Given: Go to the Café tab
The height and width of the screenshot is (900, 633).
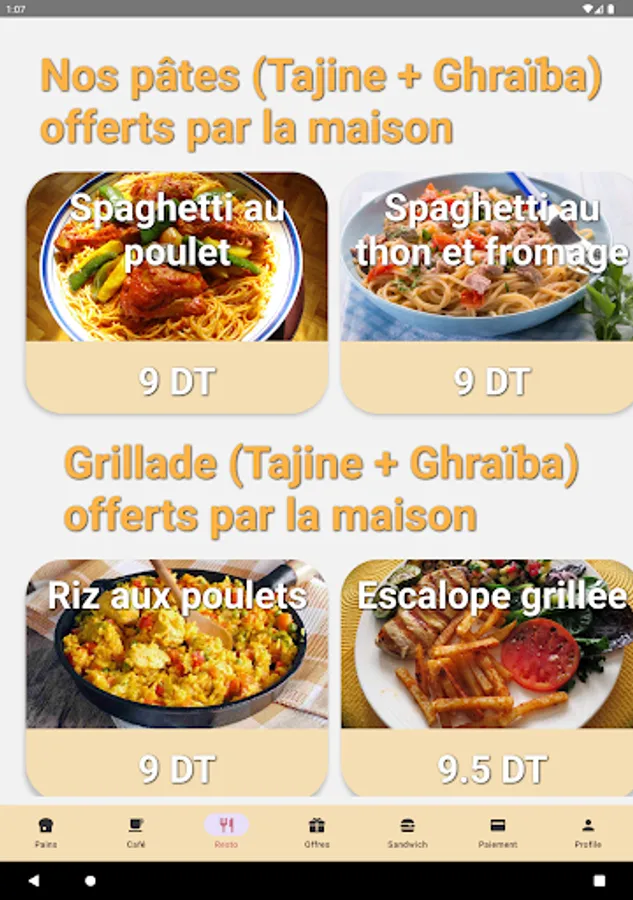Looking at the screenshot, I should tap(136, 832).
